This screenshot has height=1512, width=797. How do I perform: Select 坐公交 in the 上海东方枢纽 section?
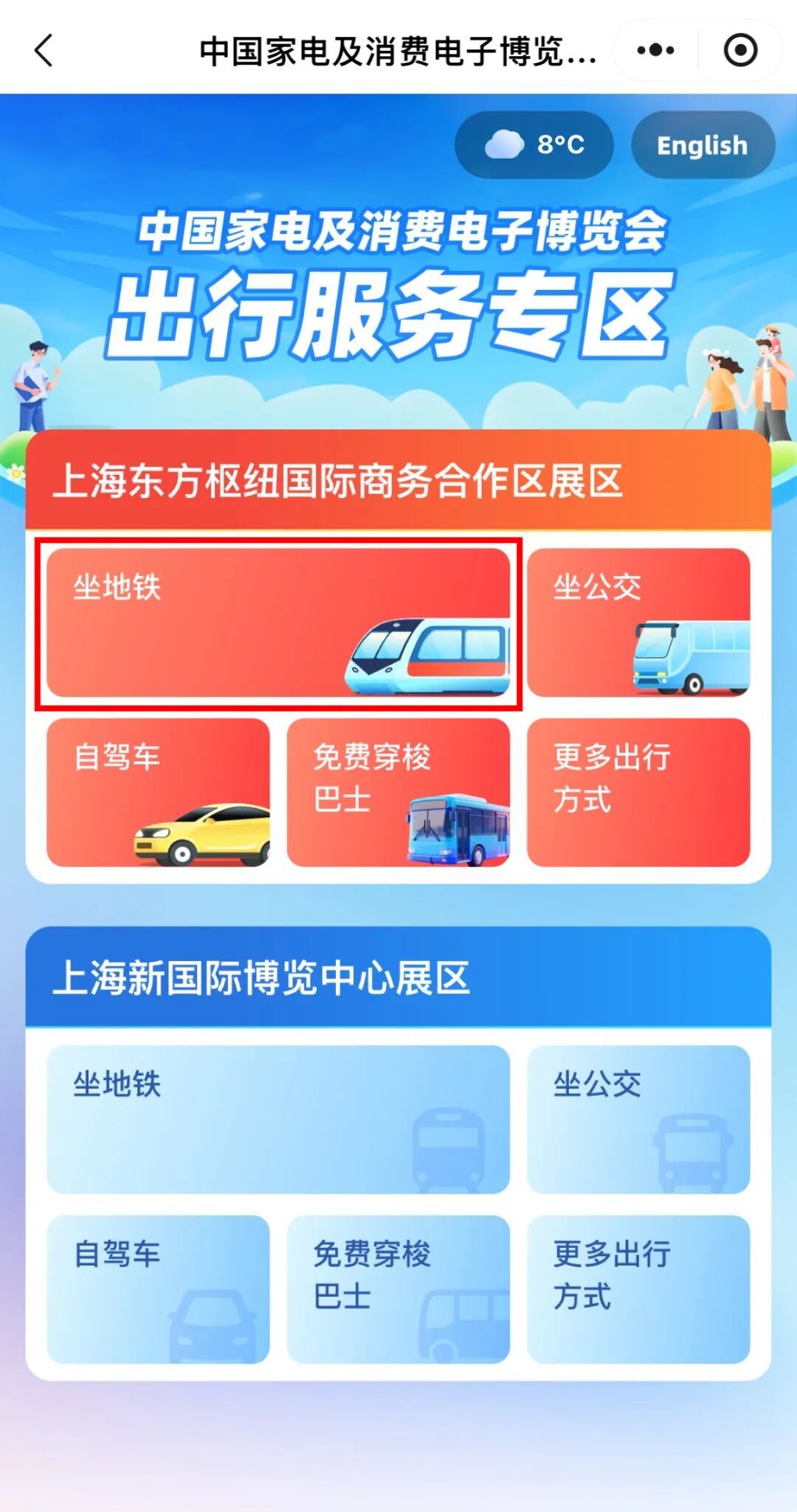point(638,623)
